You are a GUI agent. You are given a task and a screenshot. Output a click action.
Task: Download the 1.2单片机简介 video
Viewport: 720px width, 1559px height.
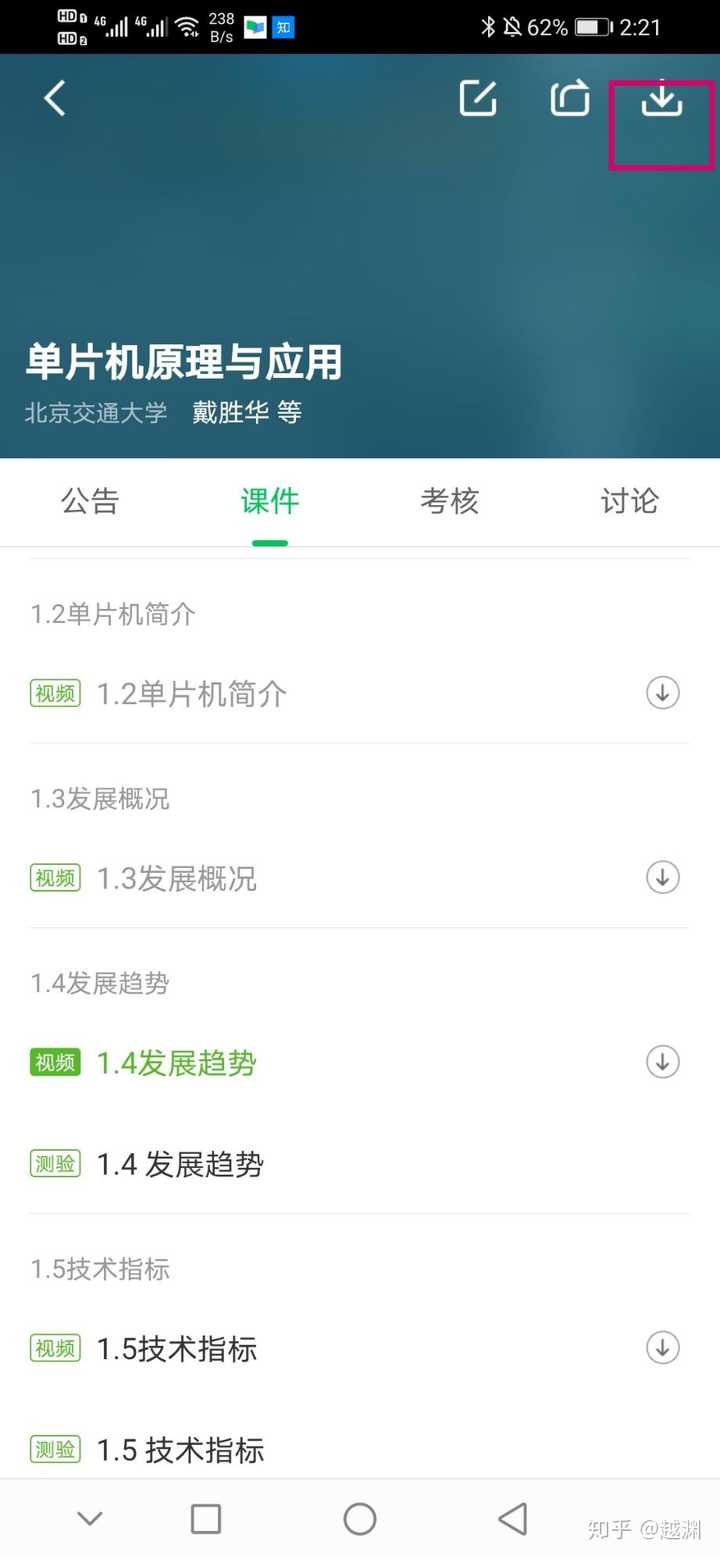click(662, 693)
